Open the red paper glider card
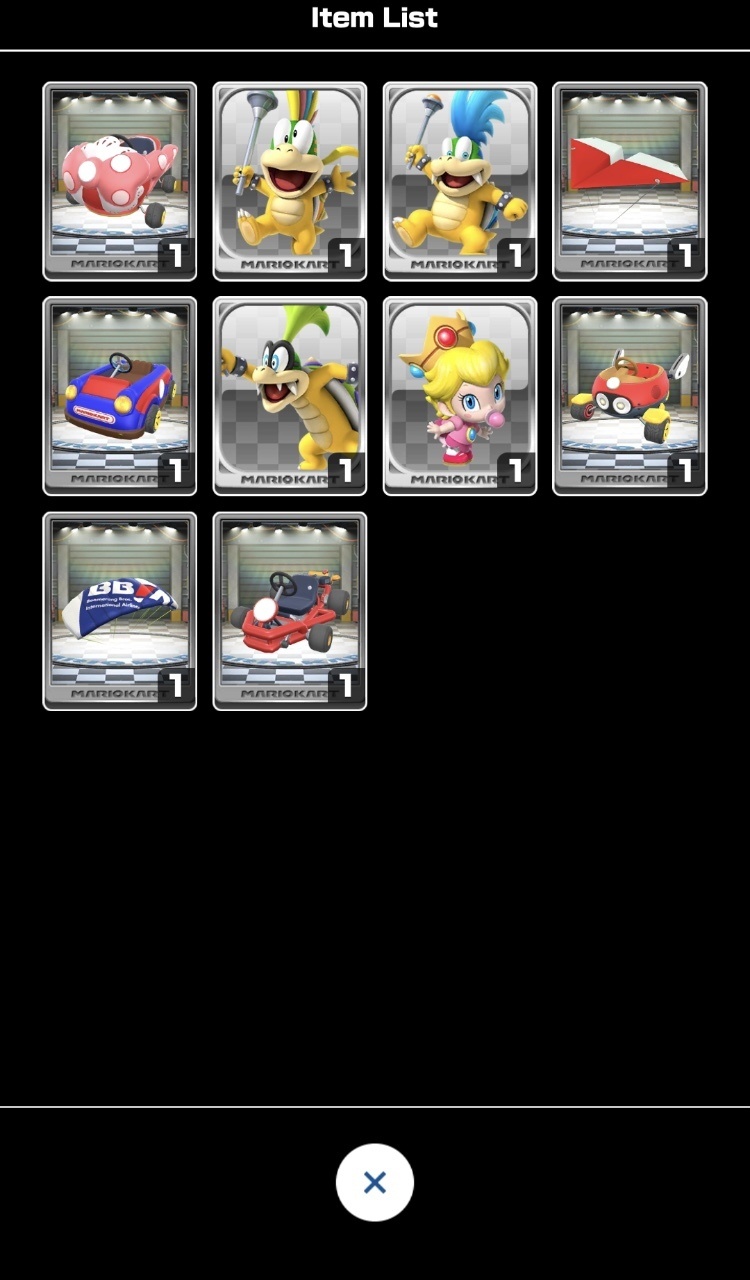 [x=630, y=181]
